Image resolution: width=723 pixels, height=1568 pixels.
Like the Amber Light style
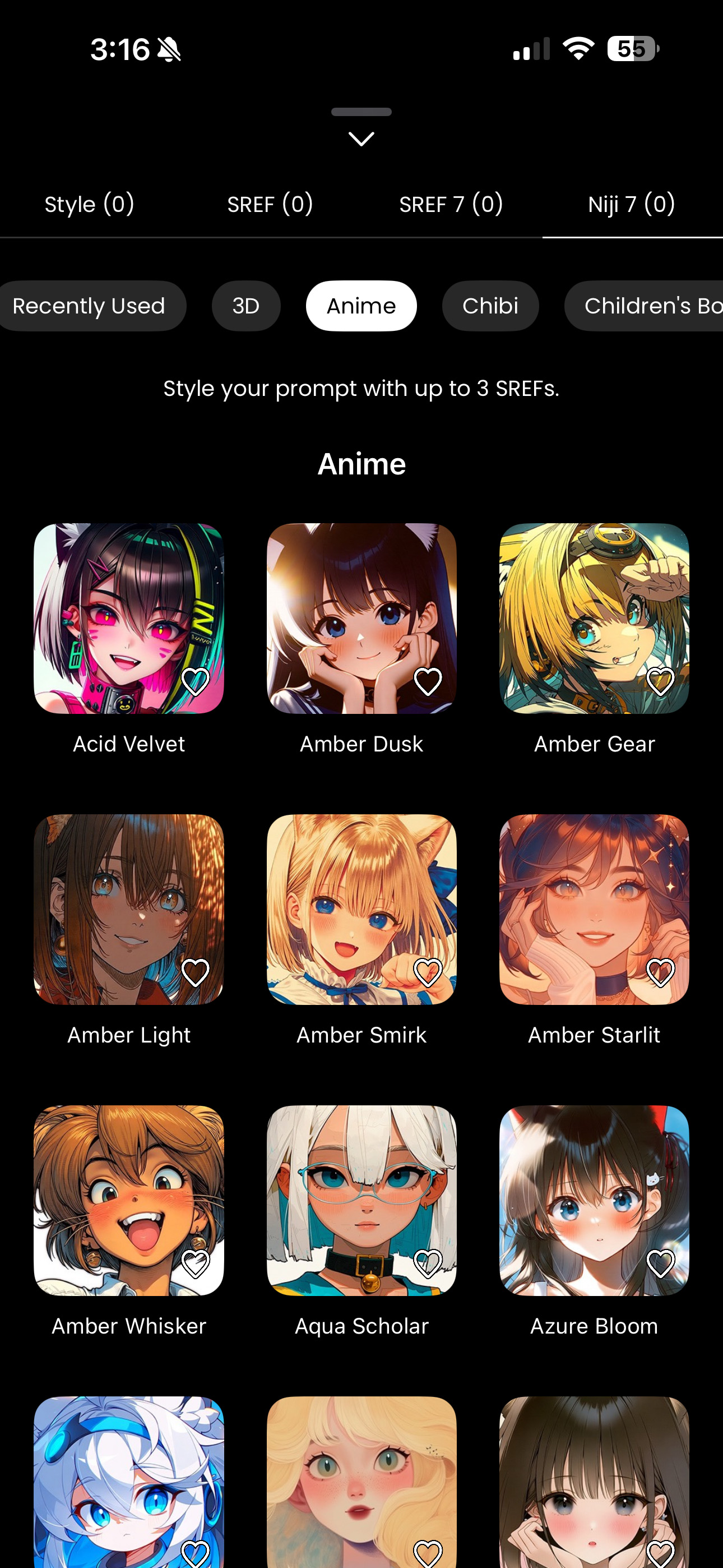(196, 972)
